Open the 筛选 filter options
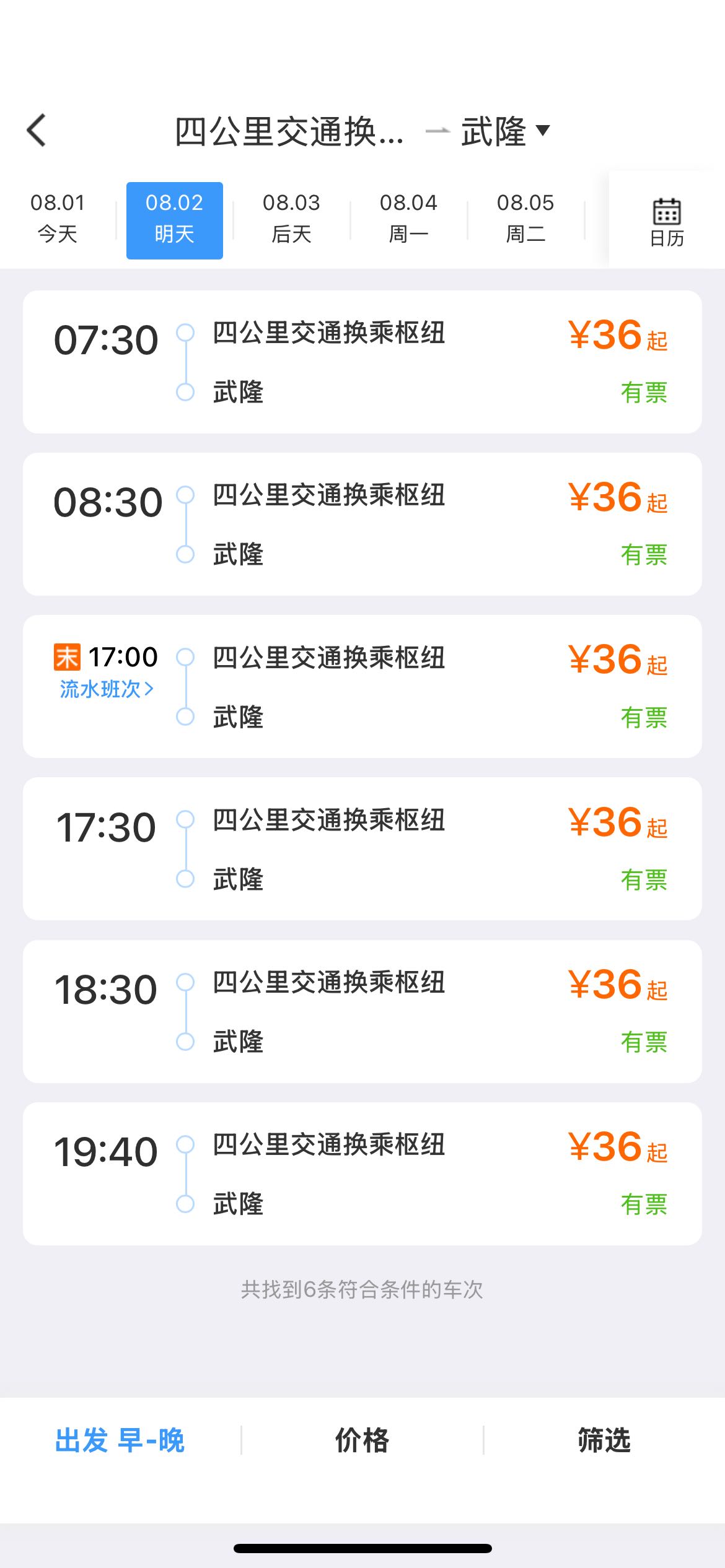 tap(604, 1440)
